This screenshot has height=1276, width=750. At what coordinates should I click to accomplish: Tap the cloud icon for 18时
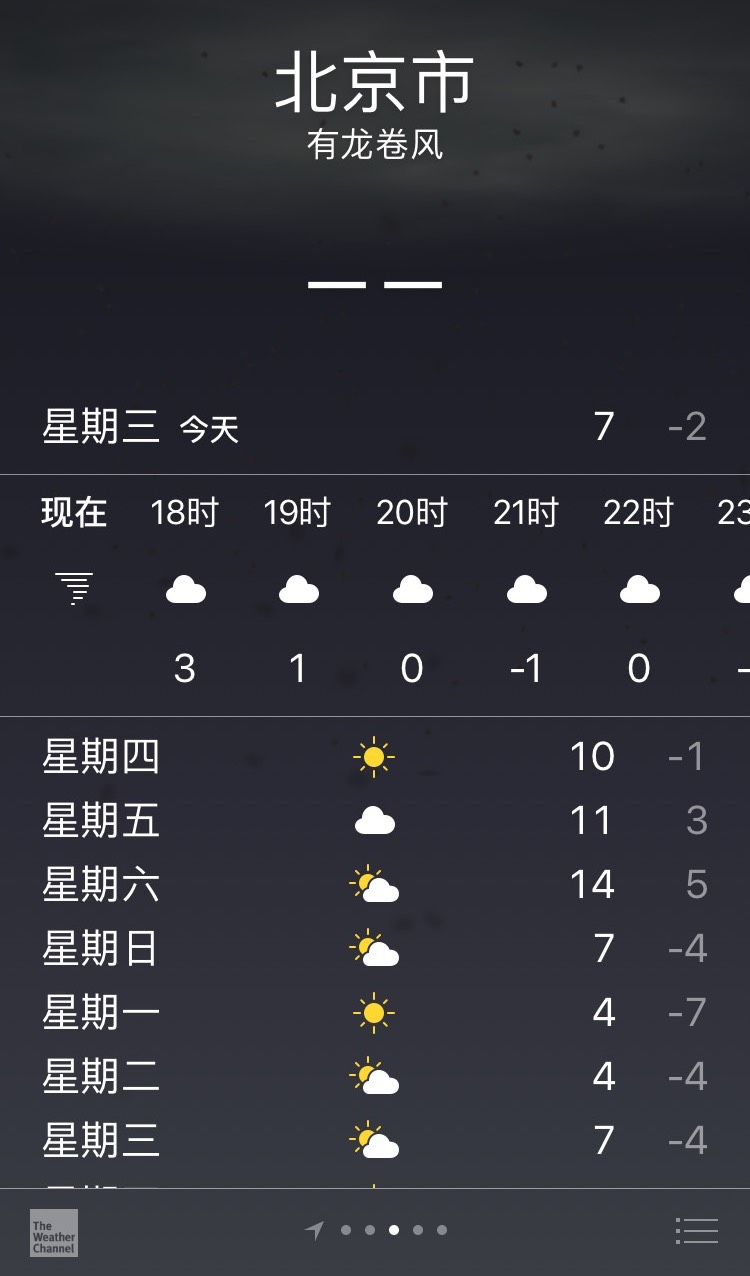(184, 590)
